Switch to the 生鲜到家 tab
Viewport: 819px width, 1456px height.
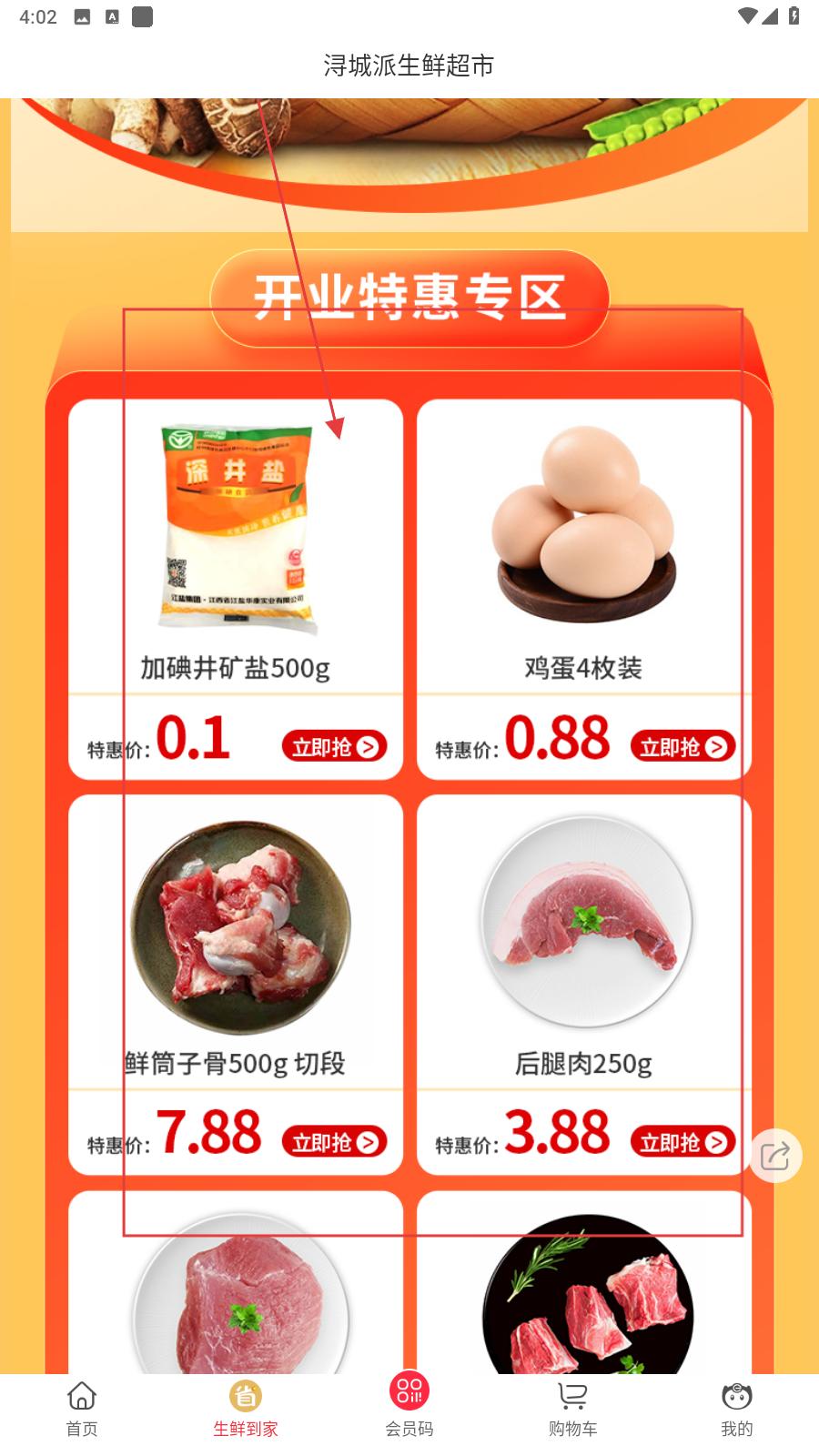click(246, 1409)
